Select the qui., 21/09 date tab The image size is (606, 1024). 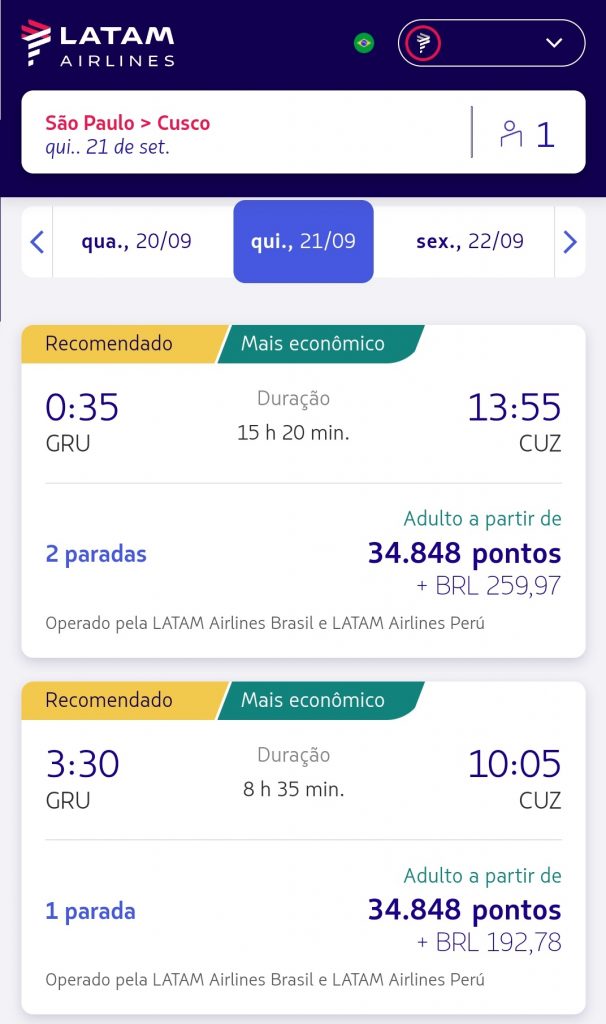point(303,242)
